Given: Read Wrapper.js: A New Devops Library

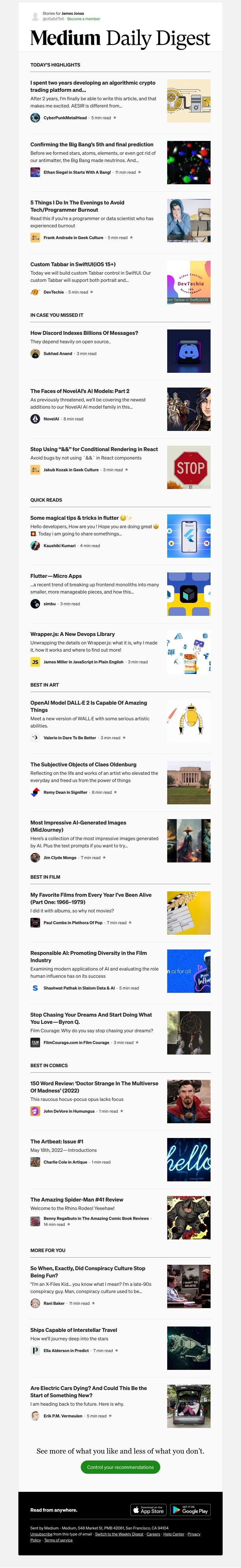Looking at the screenshot, I should (72, 634).
